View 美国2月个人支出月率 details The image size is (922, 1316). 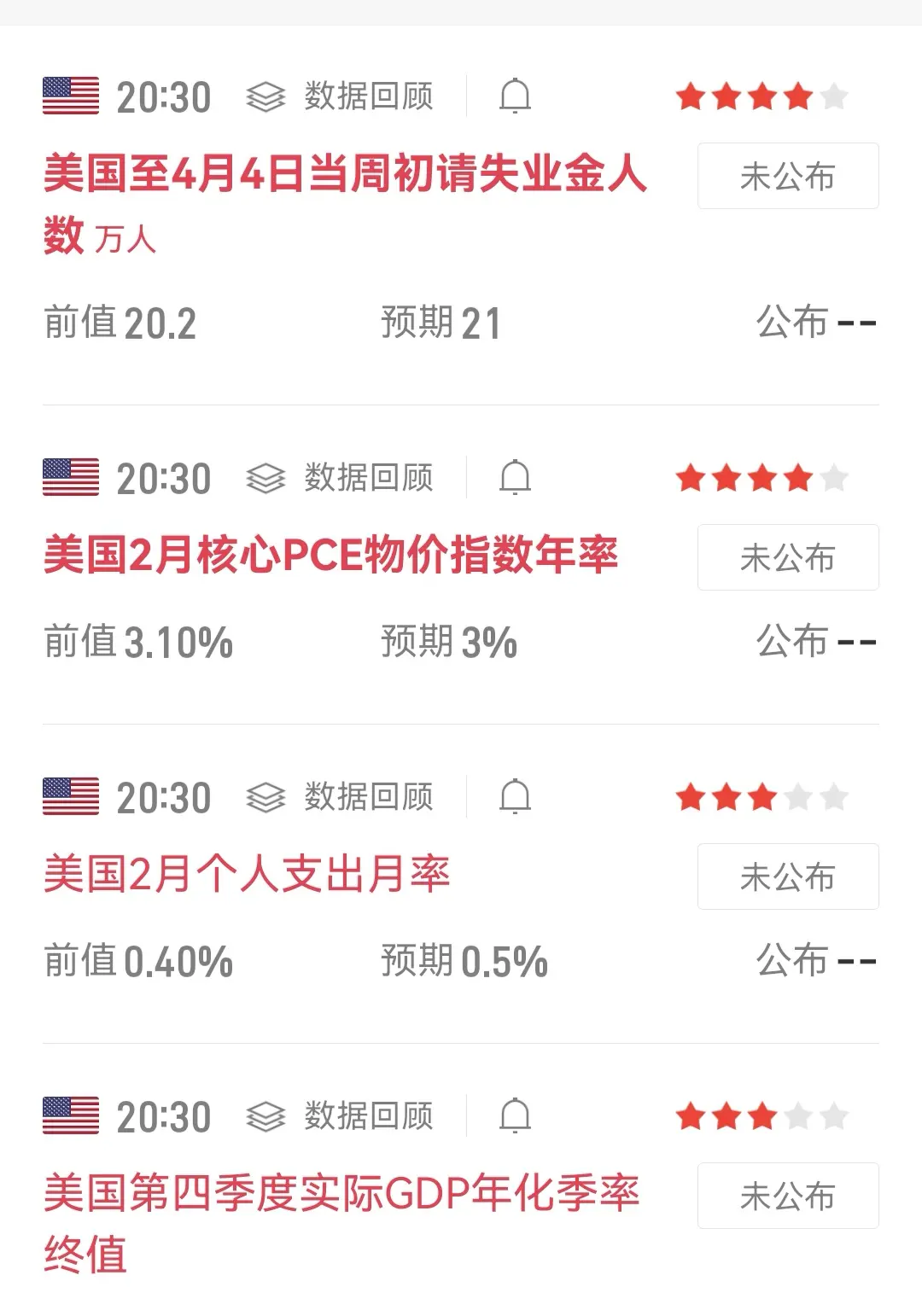point(247,875)
